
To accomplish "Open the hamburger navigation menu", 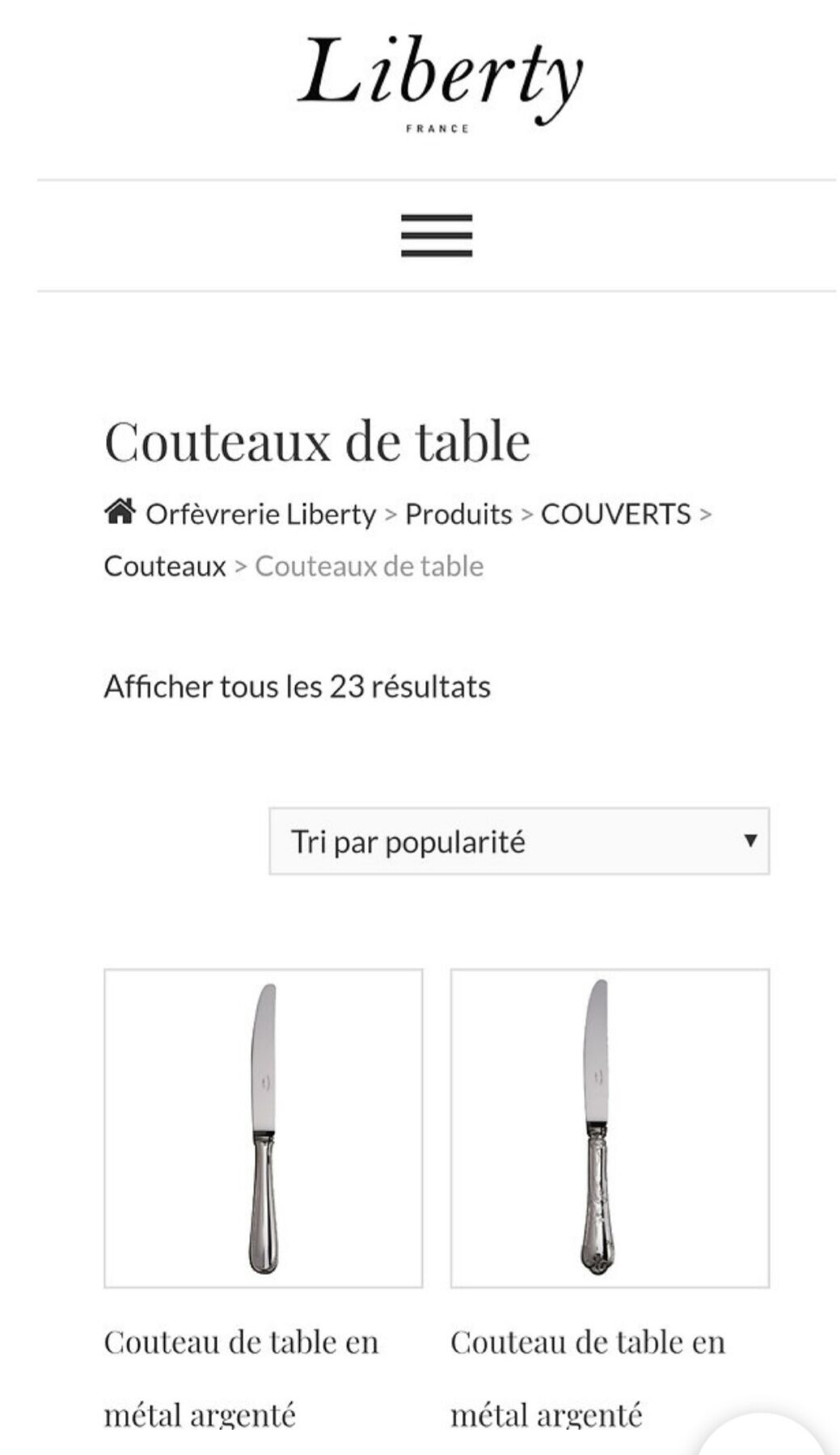I will [437, 236].
